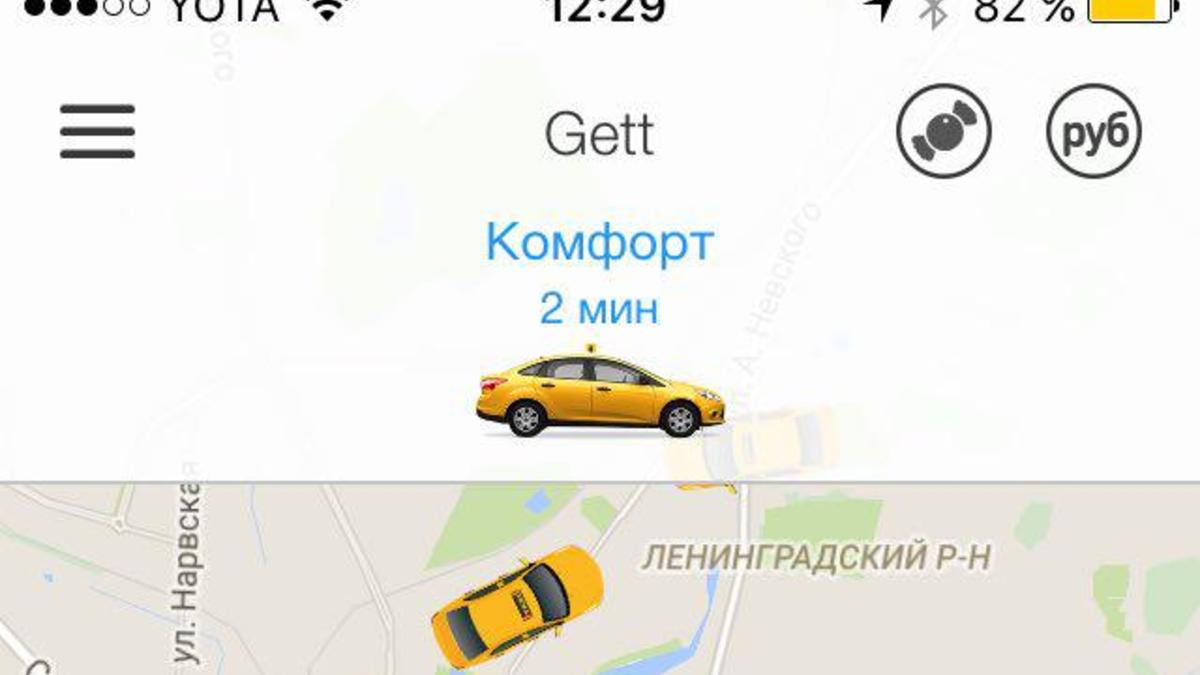Screen dimensions: 1200x675
Task: Open the руб payment icon
Action: [1093, 131]
